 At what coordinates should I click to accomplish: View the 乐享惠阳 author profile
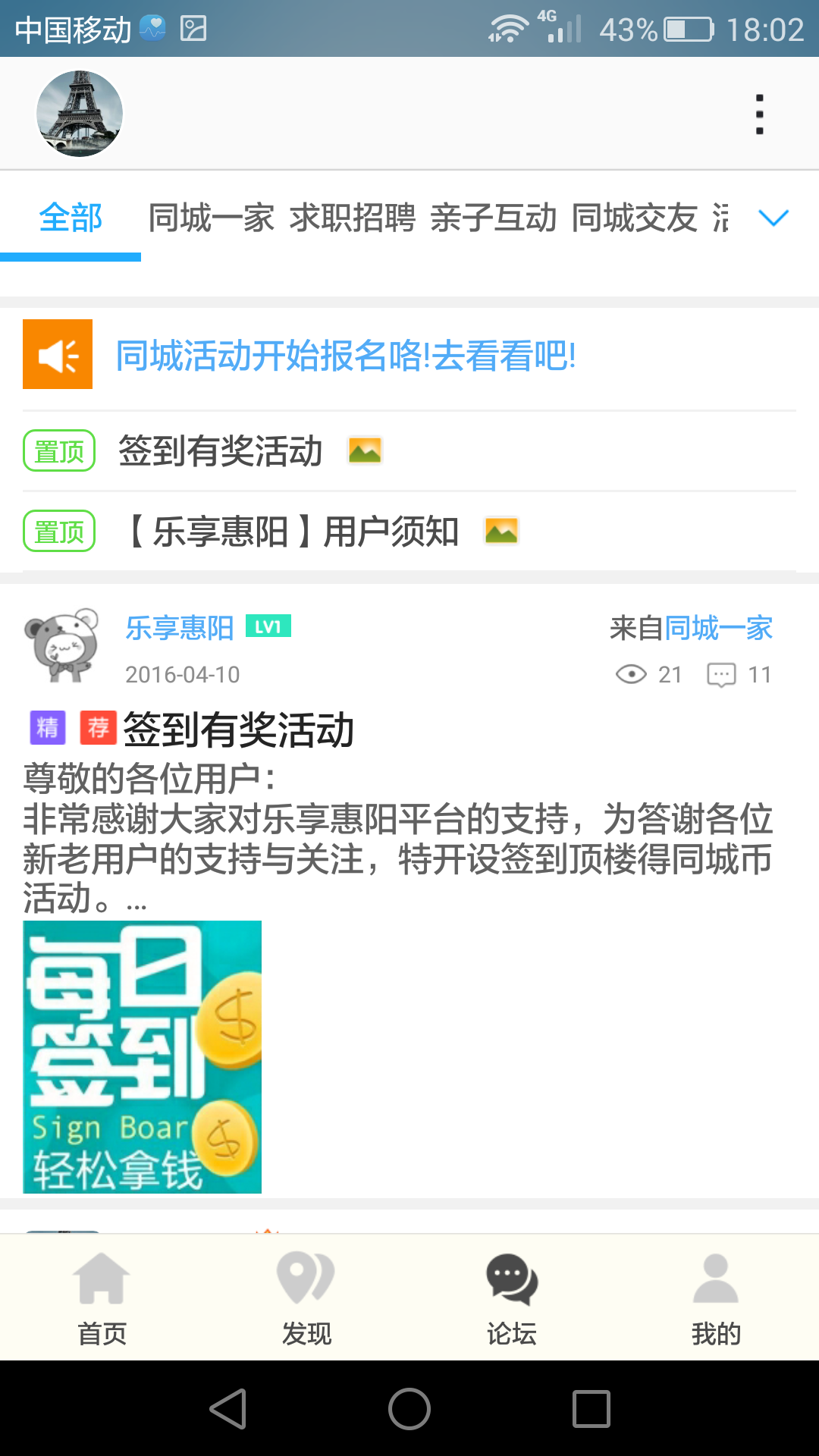pos(180,628)
